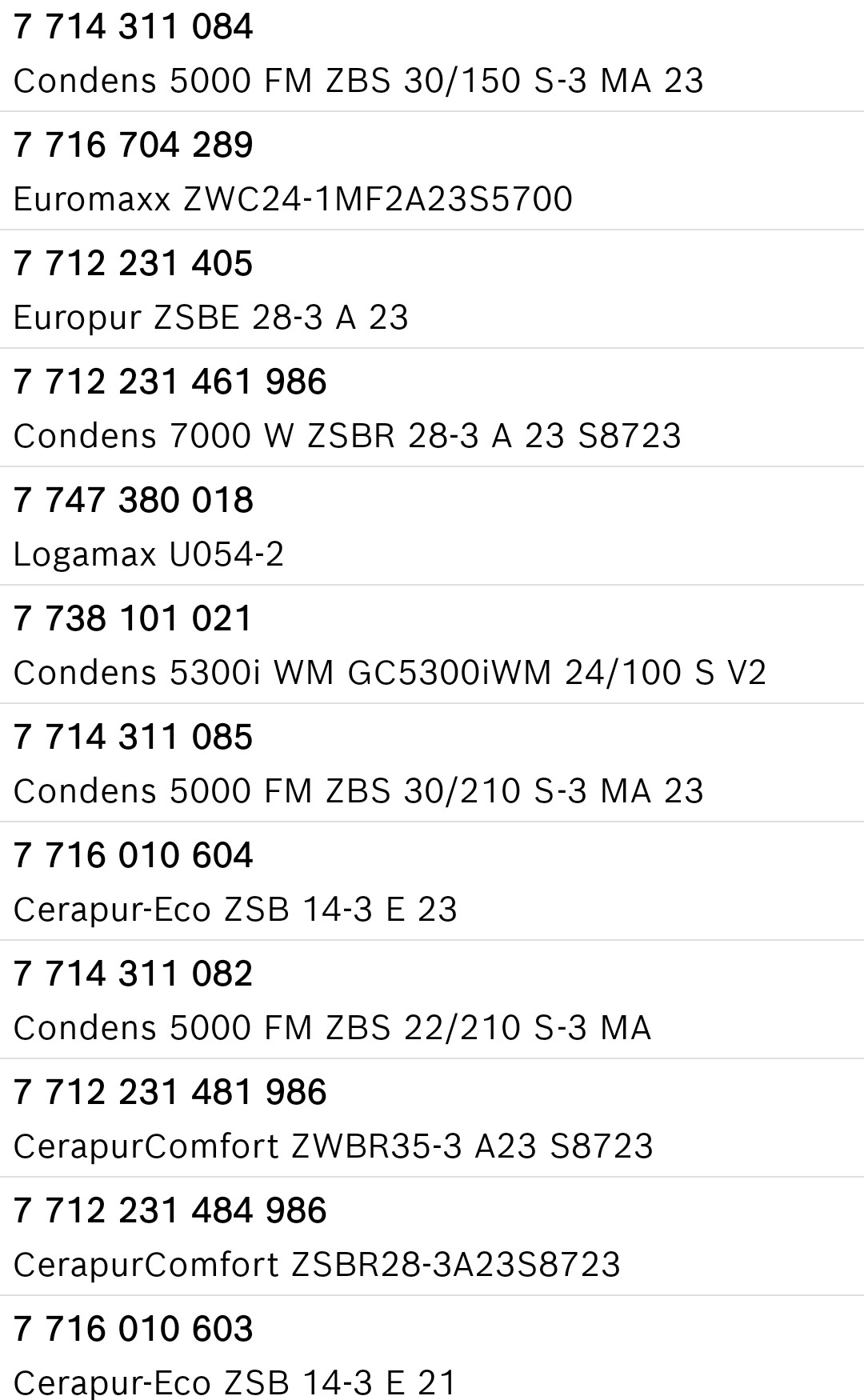Image resolution: width=864 pixels, height=1400 pixels.
Task: Select Logamax U054-2 from the list
Action: tap(149, 527)
